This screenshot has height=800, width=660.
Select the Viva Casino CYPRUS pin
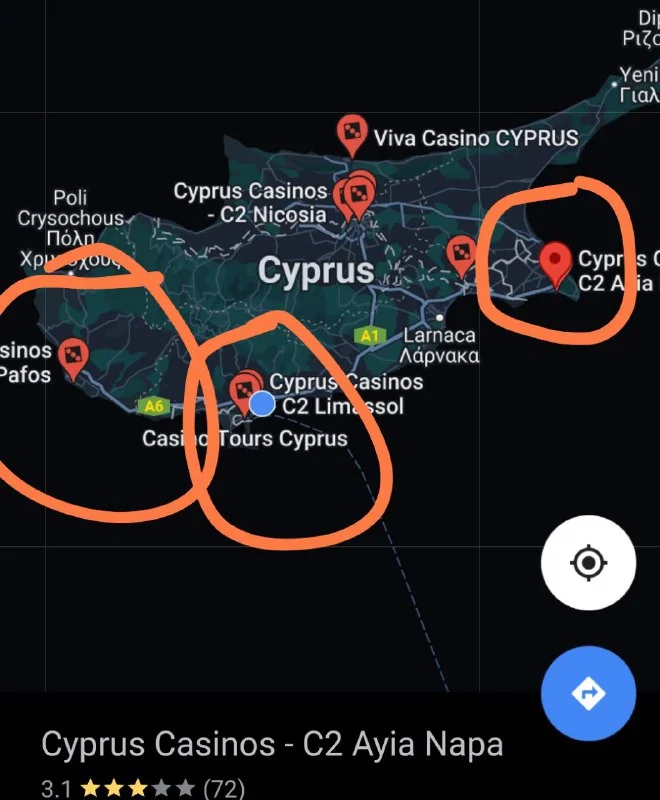[351, 133]
